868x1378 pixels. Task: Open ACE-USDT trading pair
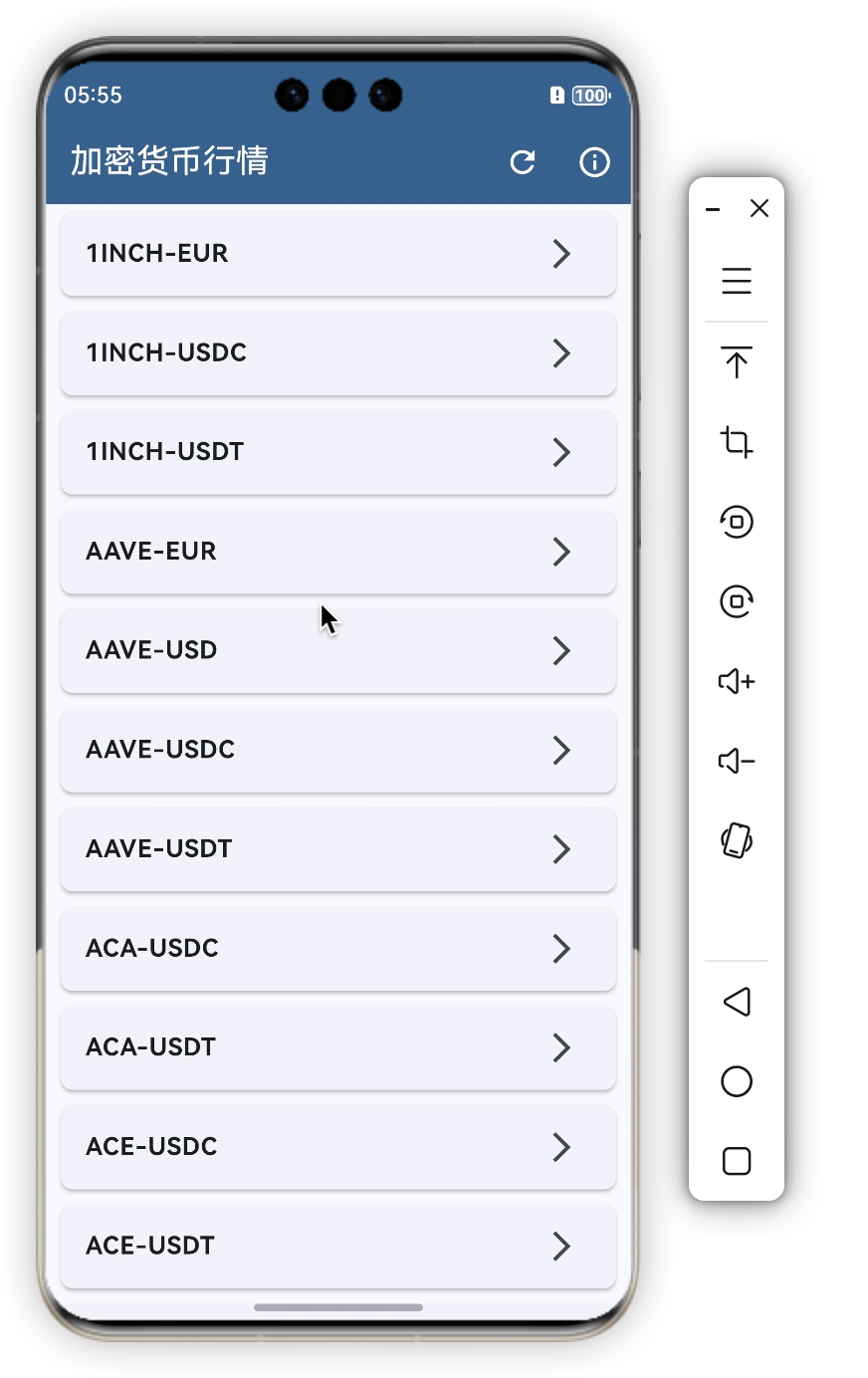[338, 1246]
